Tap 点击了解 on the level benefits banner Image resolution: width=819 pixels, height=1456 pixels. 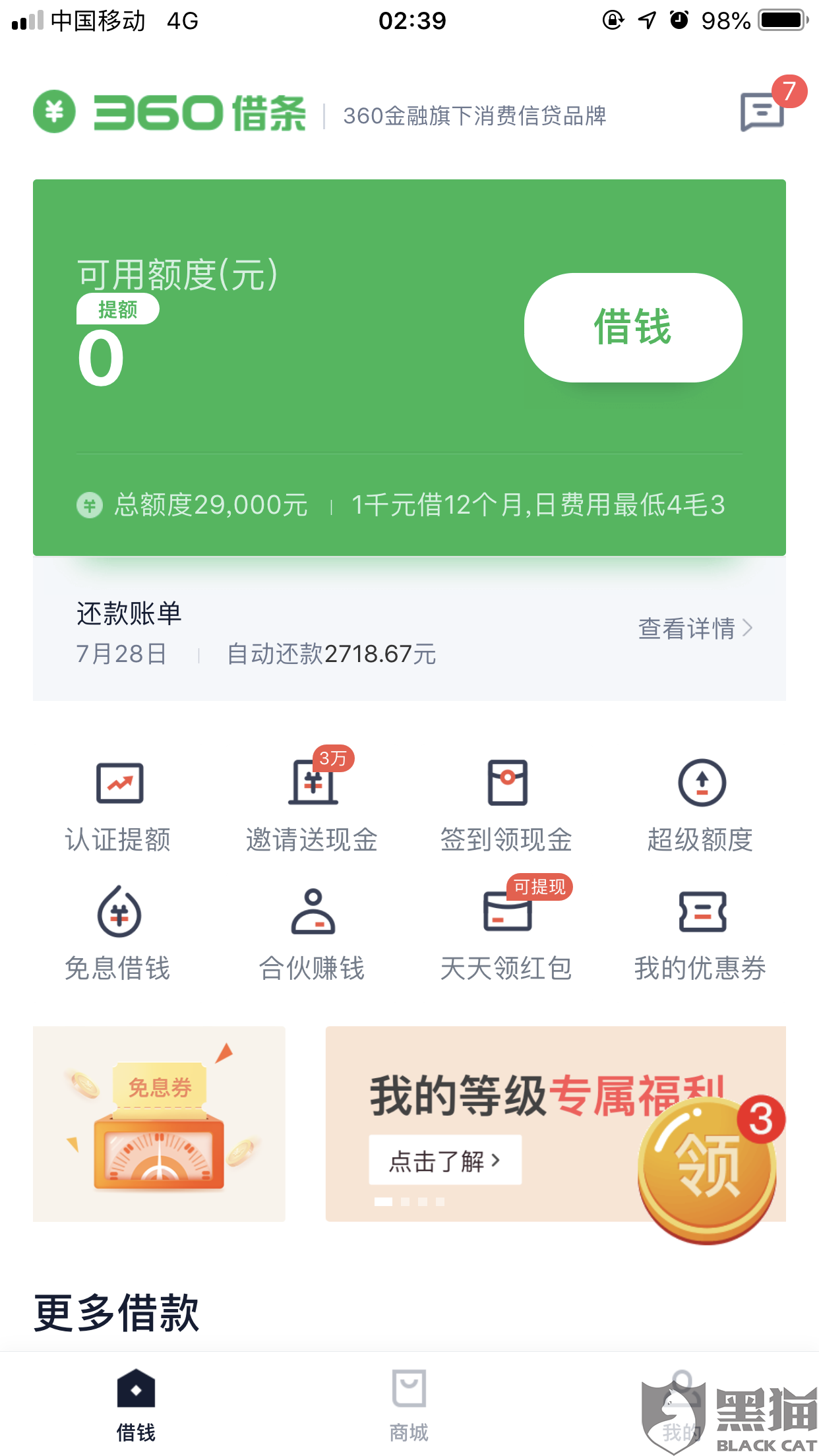[445, 1160]
